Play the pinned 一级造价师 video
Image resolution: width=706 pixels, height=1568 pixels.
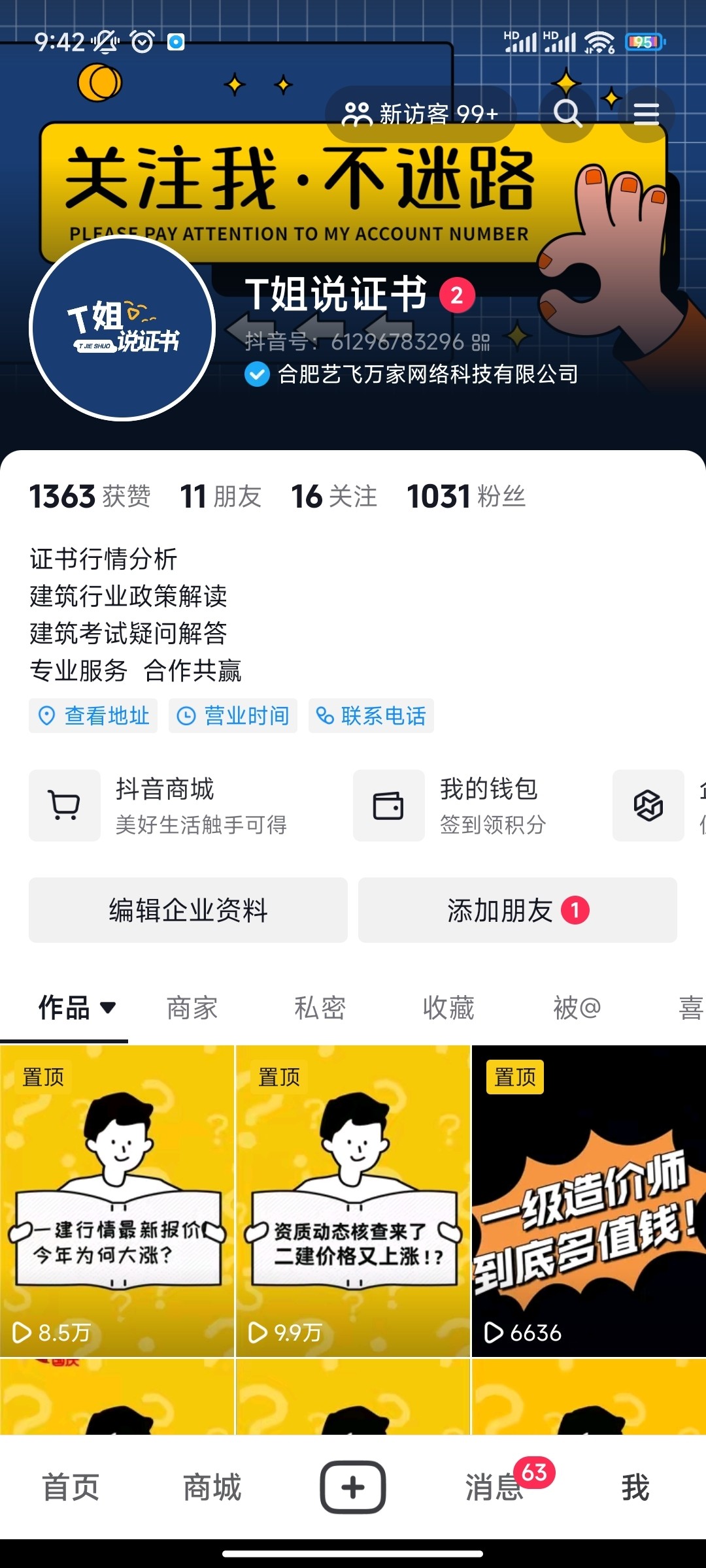coord(588,1201)
